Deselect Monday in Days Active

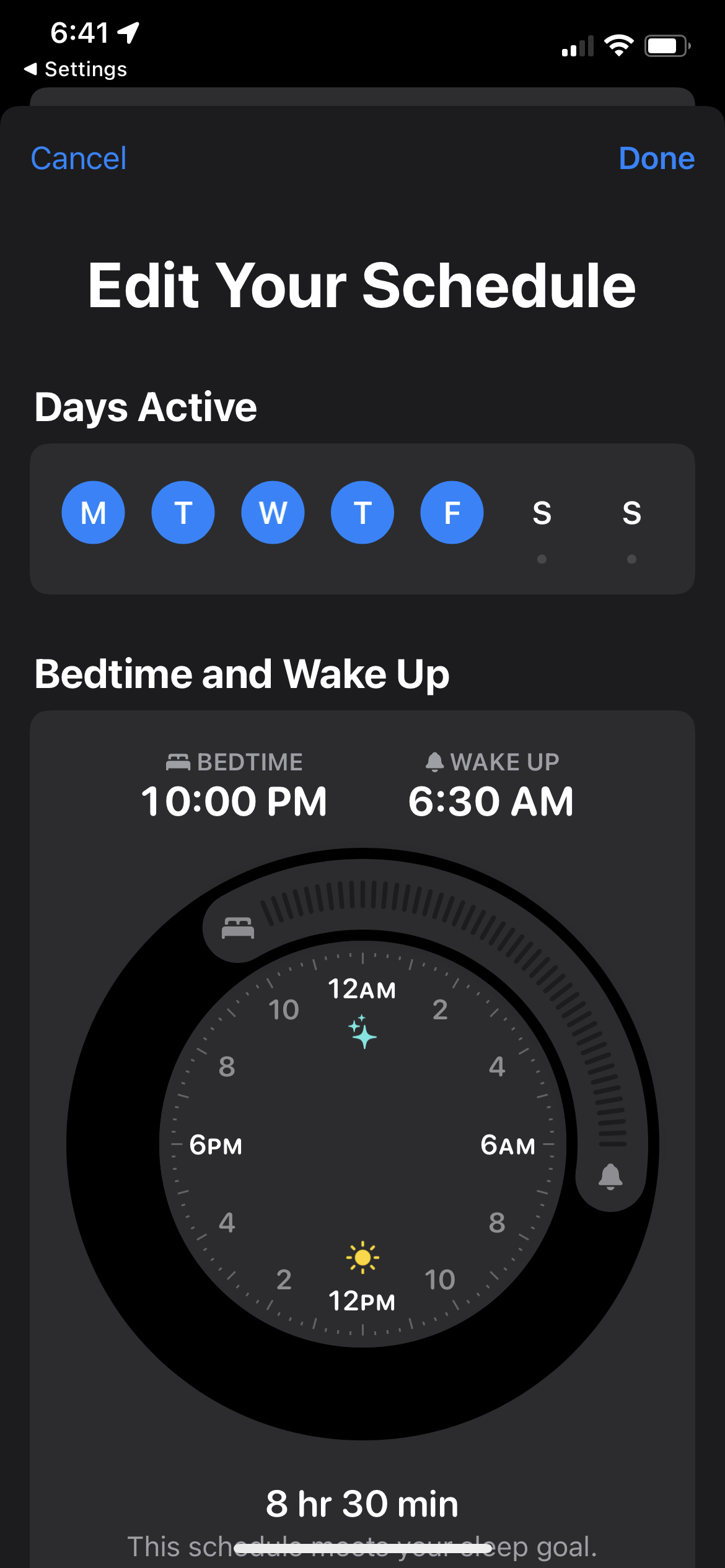pyautogui.click(x=94, y=513)
